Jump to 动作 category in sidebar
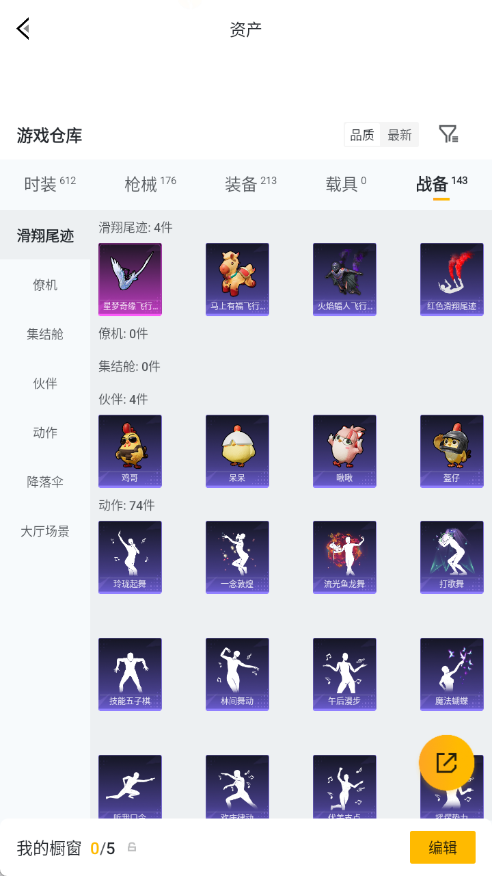This screenshot has width=492, height=876. click(x=45, y=433)
